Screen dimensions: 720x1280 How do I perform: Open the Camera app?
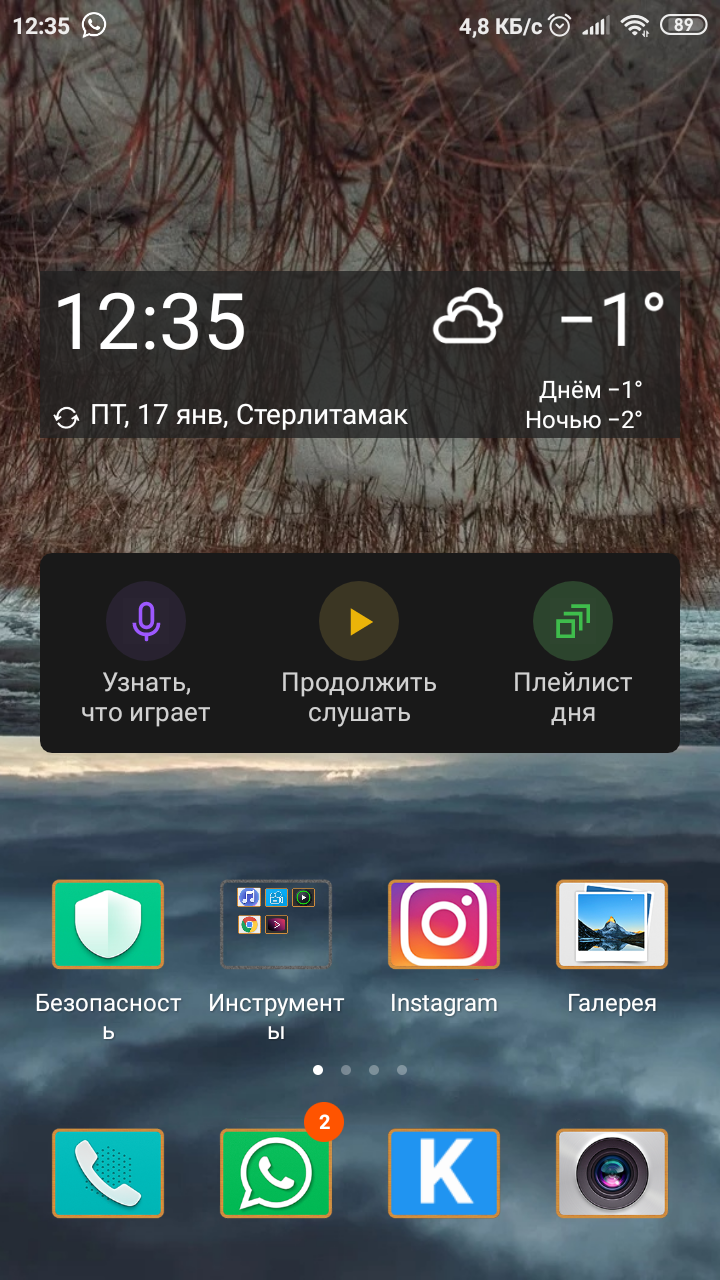(x=612, y=1173)
